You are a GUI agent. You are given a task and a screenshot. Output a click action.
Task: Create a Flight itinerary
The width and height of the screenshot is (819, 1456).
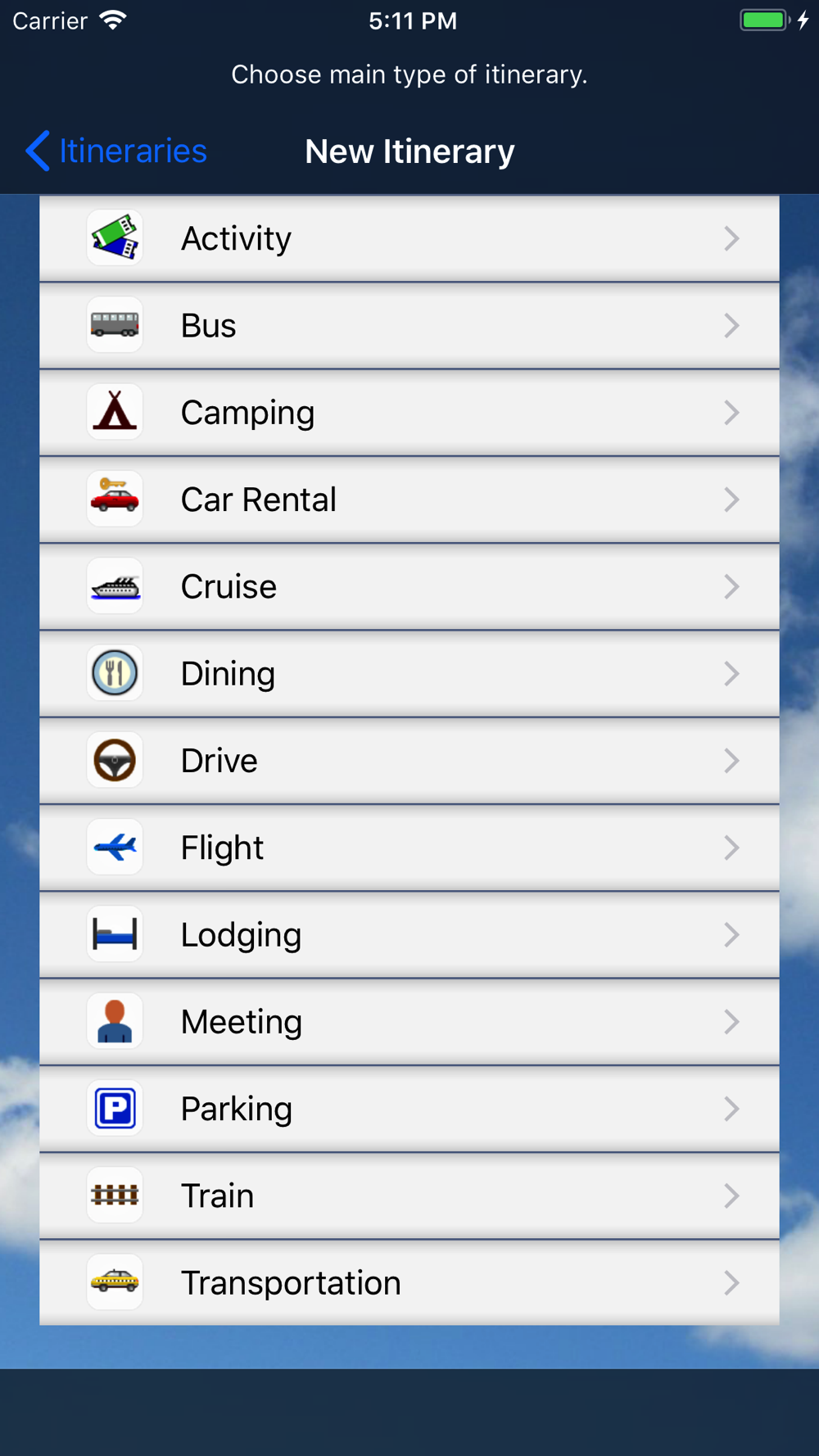(409, 848)
